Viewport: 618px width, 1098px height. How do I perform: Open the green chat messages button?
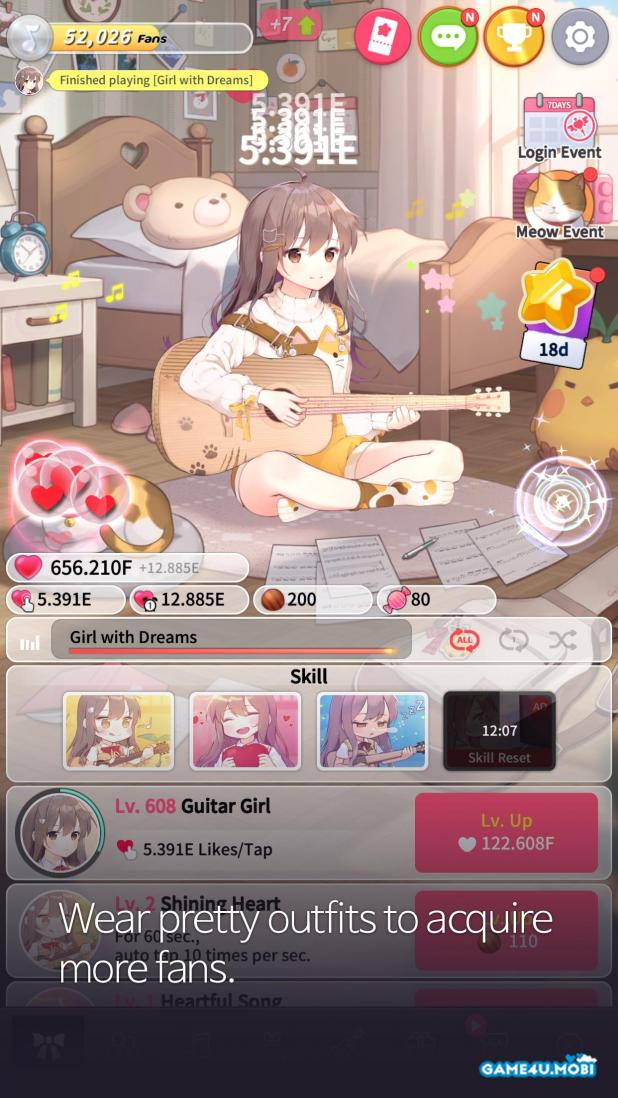pyautogui.click(x=447, y=37)
